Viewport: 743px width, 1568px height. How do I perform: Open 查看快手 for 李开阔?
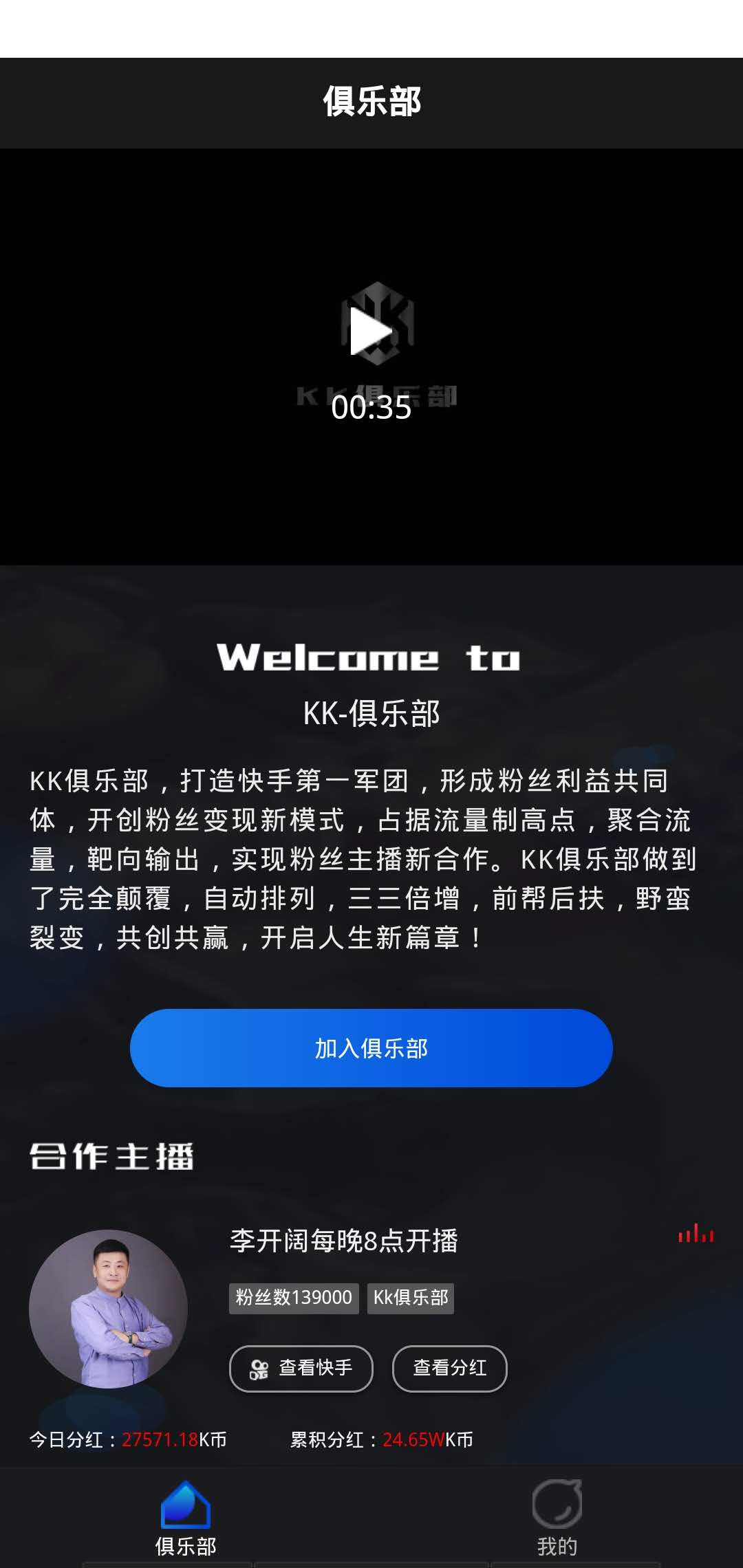coord(301,1369)
